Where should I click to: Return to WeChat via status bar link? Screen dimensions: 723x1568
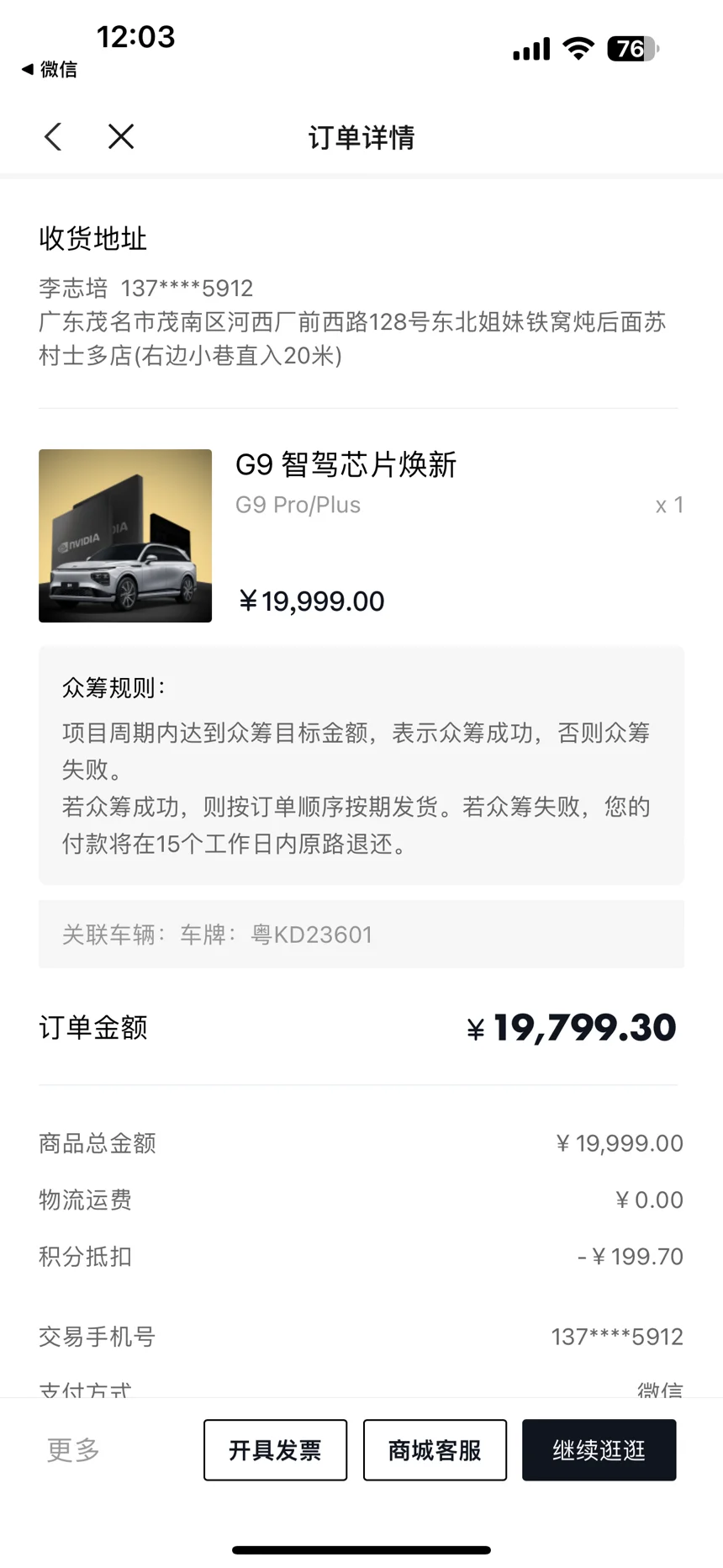click(50, 69)
